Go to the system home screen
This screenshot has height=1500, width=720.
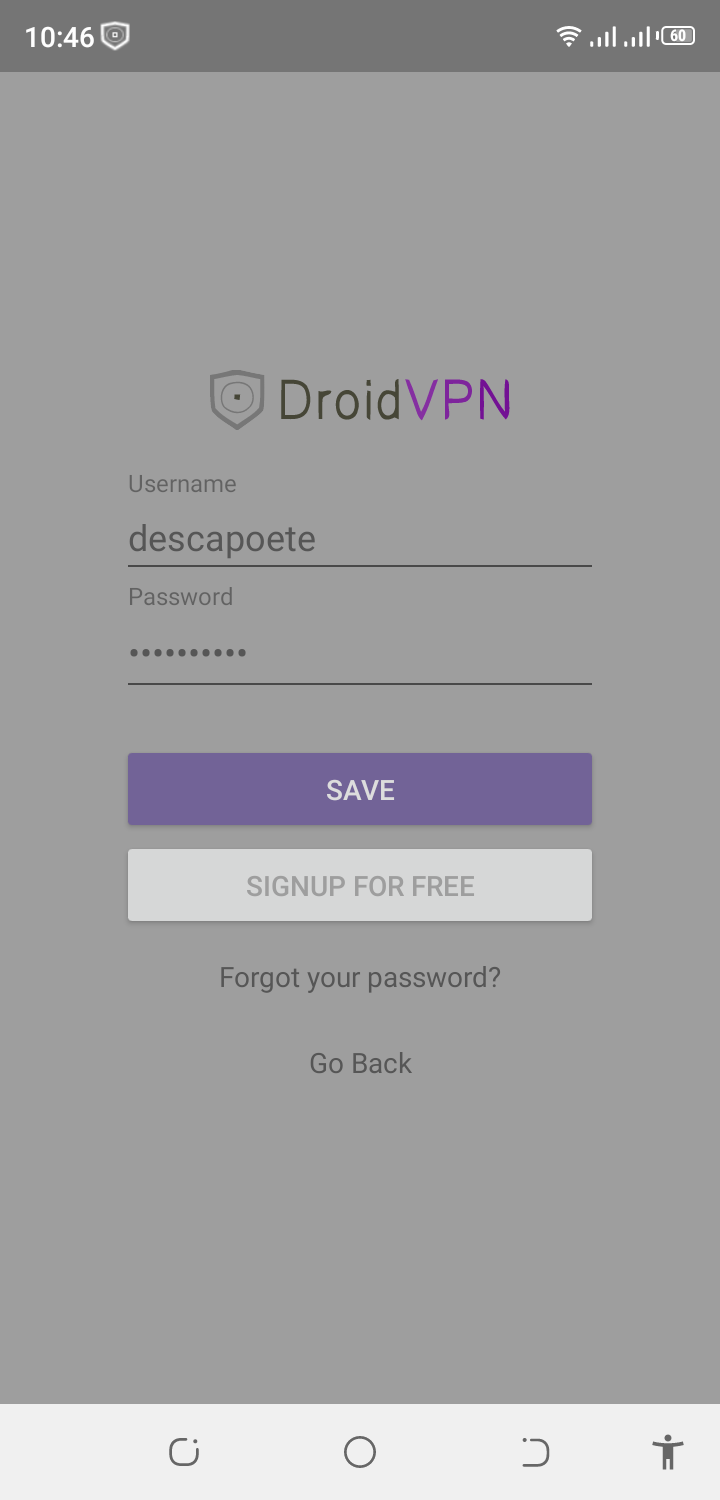[360, 1451]
